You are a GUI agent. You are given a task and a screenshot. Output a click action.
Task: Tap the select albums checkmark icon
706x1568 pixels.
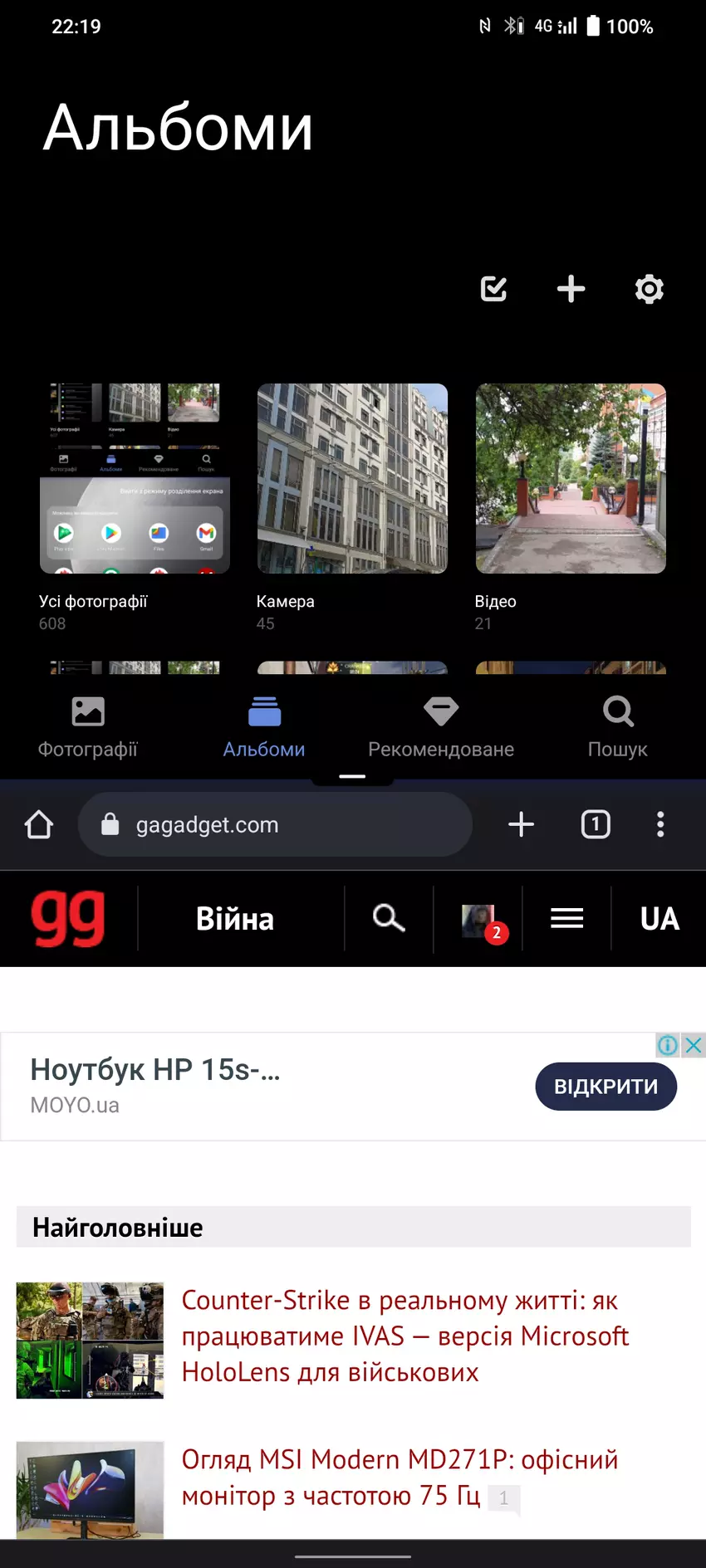pos(493,289)
